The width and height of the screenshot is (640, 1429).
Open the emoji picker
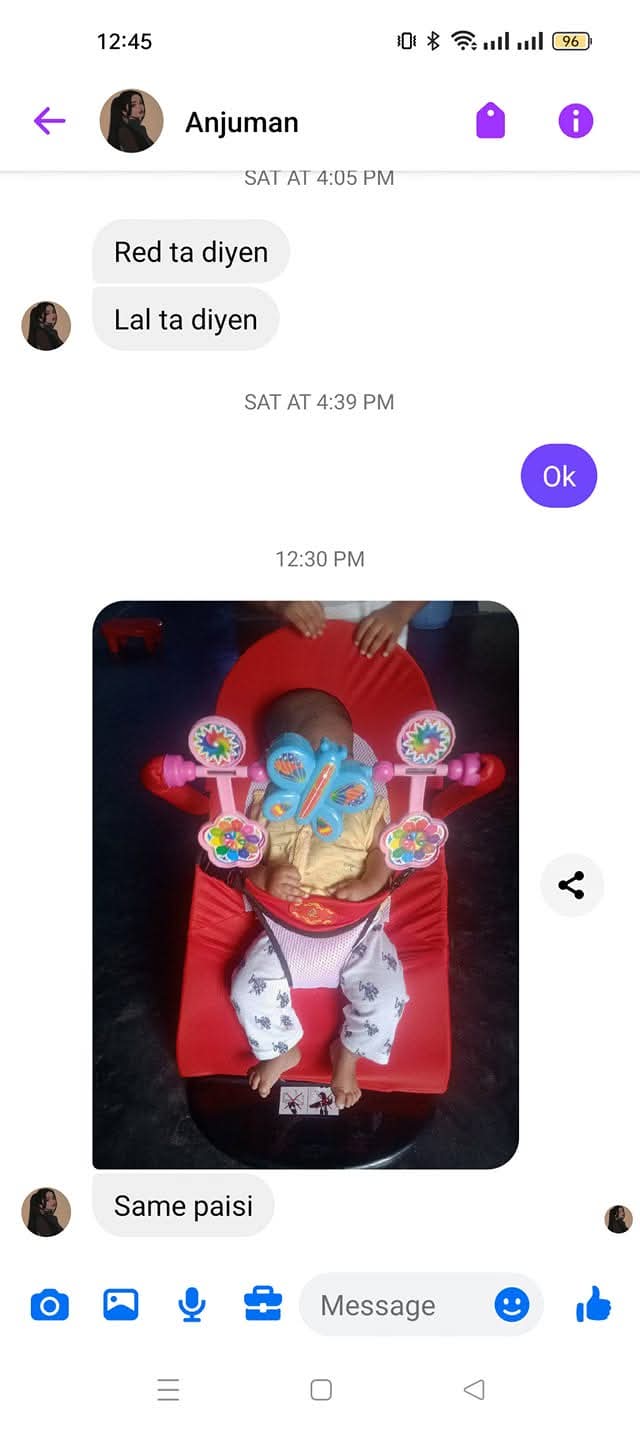point(511,1305)
